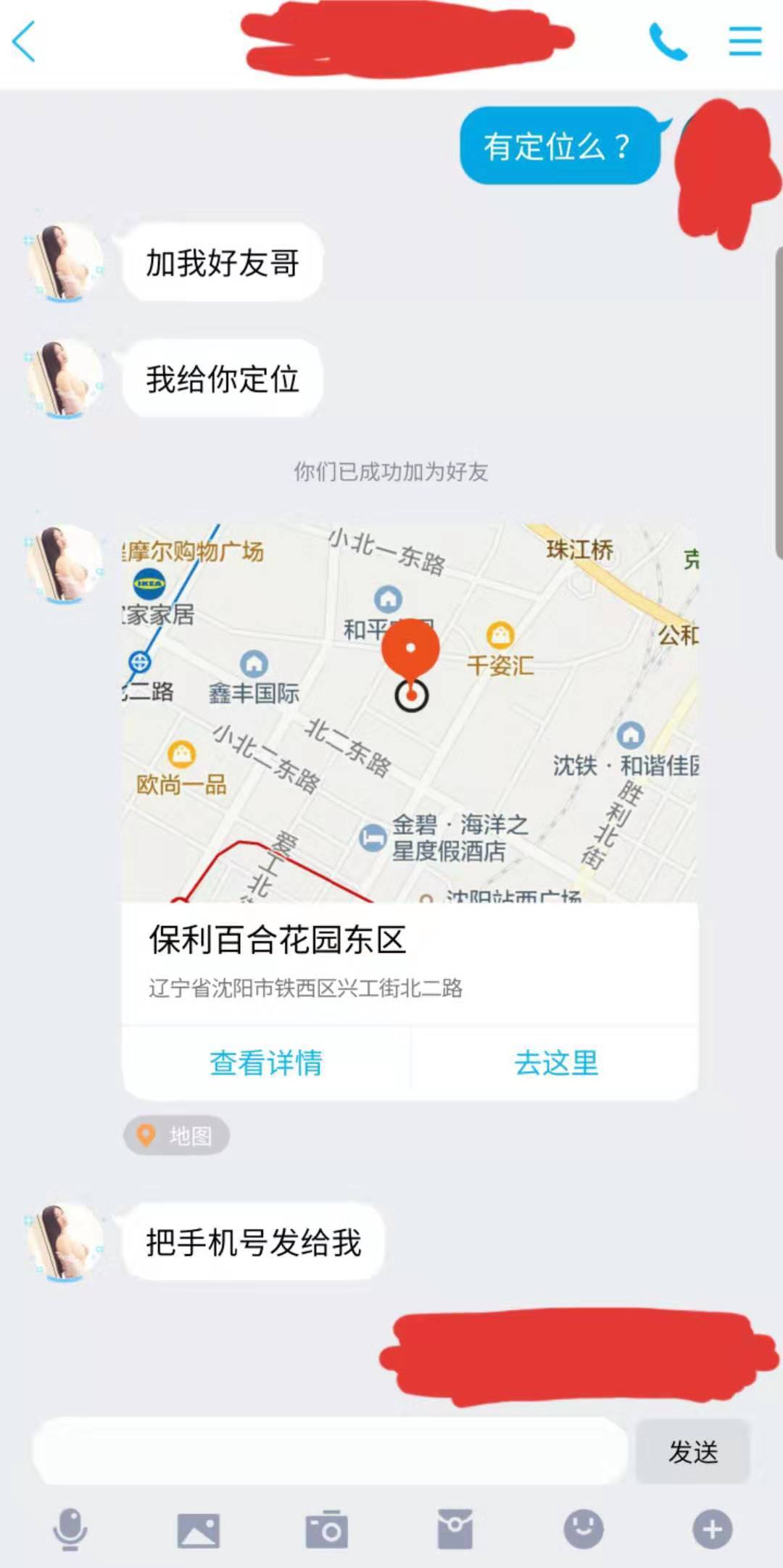Tap 查看详情 to view location details
783x1568 pixels.
pos(266,1062)
